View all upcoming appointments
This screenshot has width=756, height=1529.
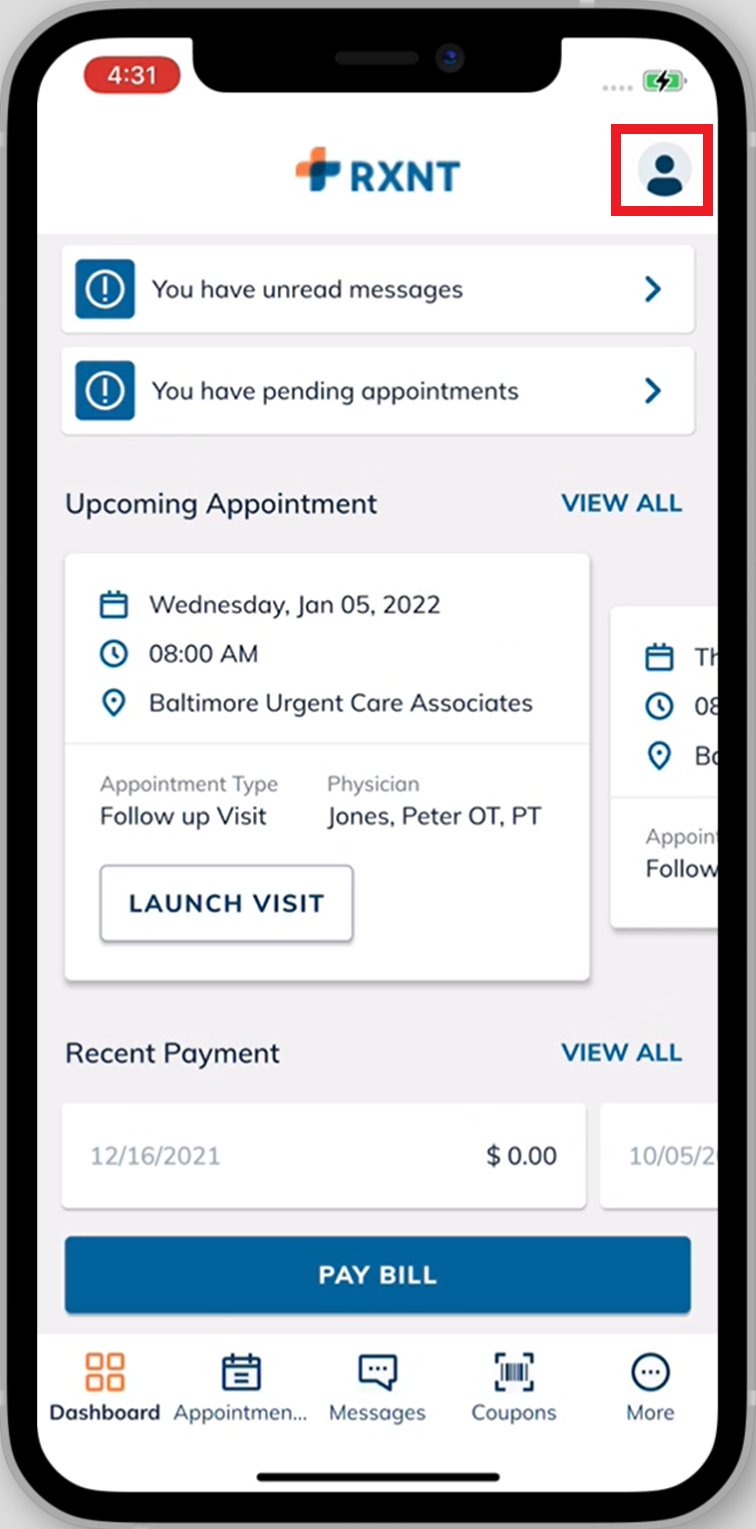click(621, 503)
